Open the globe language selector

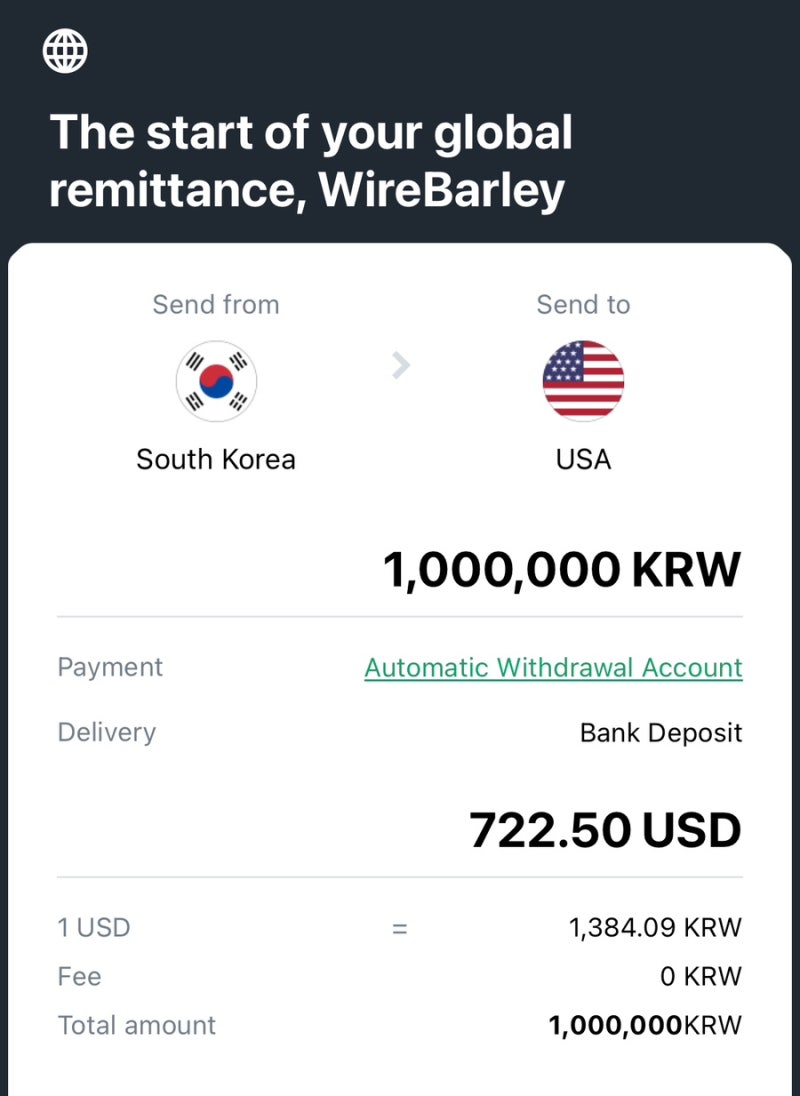pos(65,51)
